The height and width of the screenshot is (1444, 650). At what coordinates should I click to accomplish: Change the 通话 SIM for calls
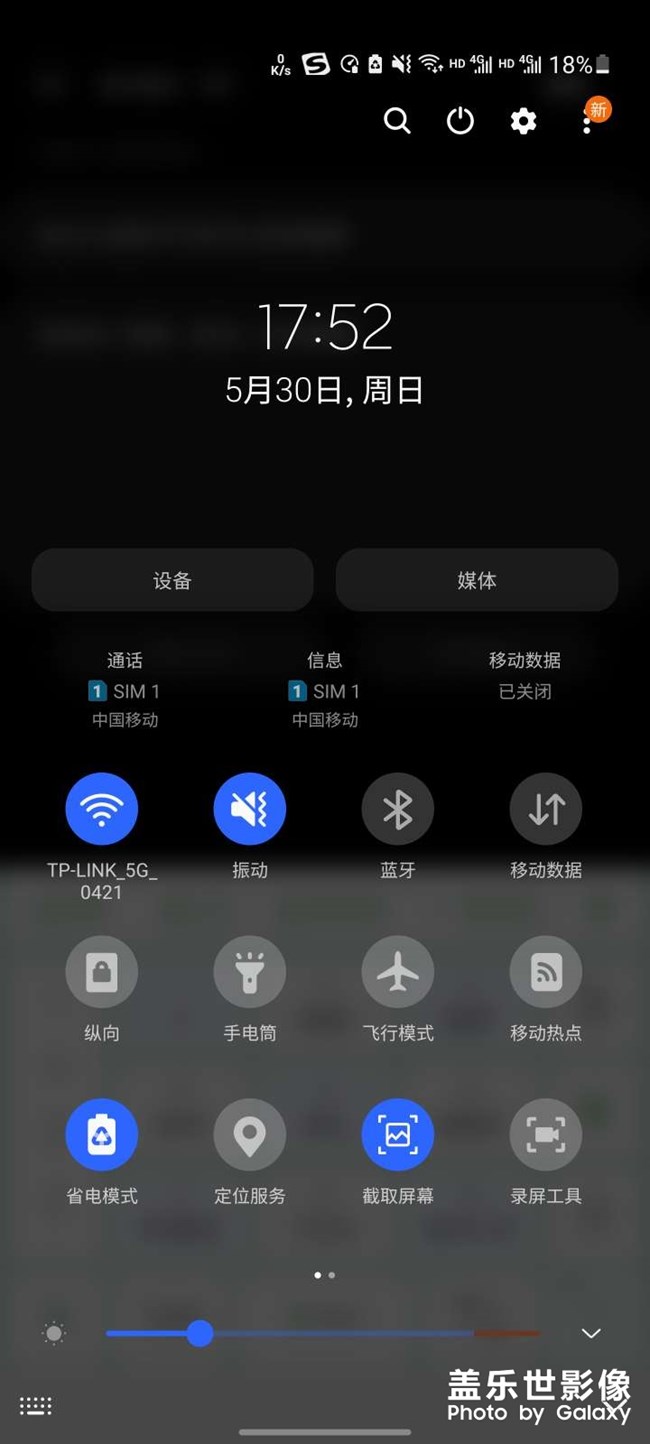pyautogui.click(x=125, y=690)
